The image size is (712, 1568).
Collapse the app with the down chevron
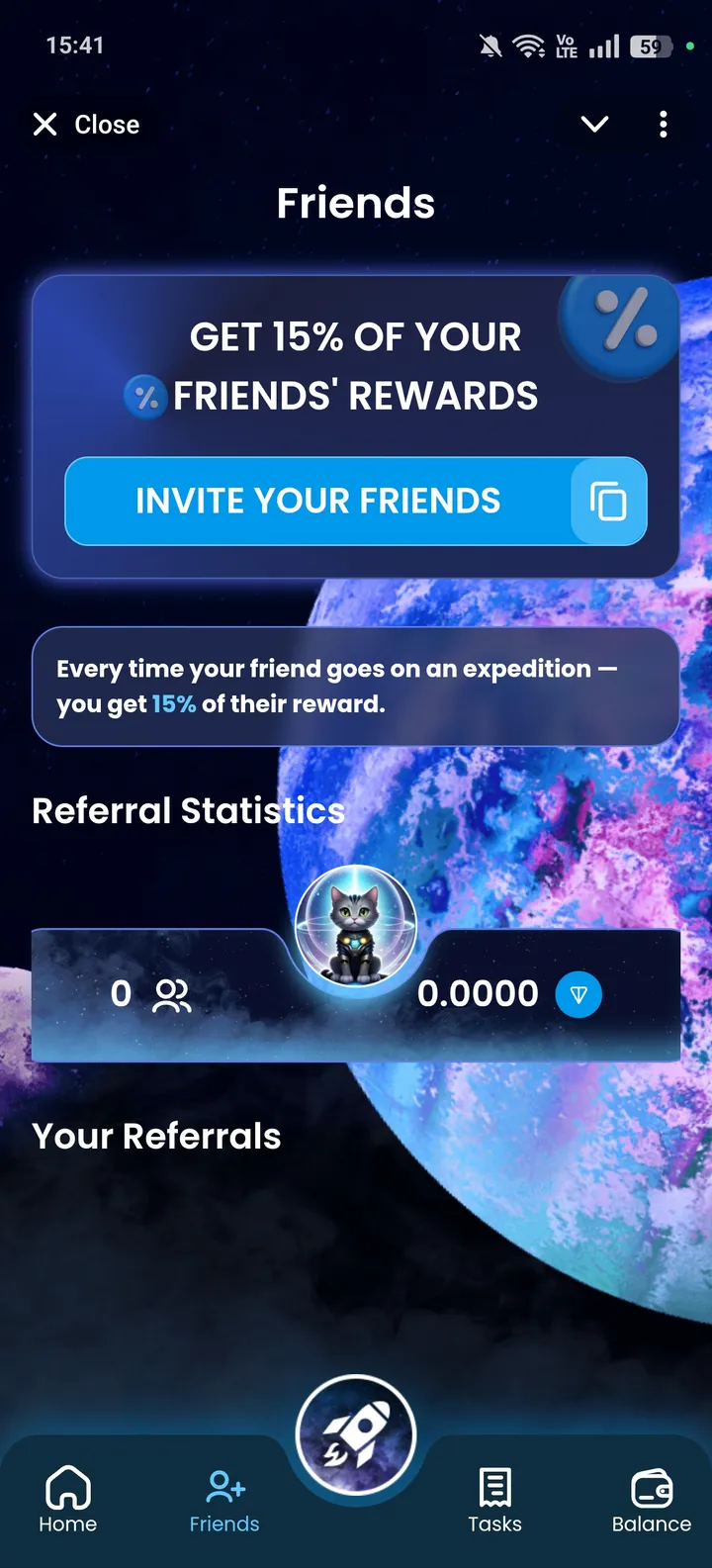coord(594,124)
